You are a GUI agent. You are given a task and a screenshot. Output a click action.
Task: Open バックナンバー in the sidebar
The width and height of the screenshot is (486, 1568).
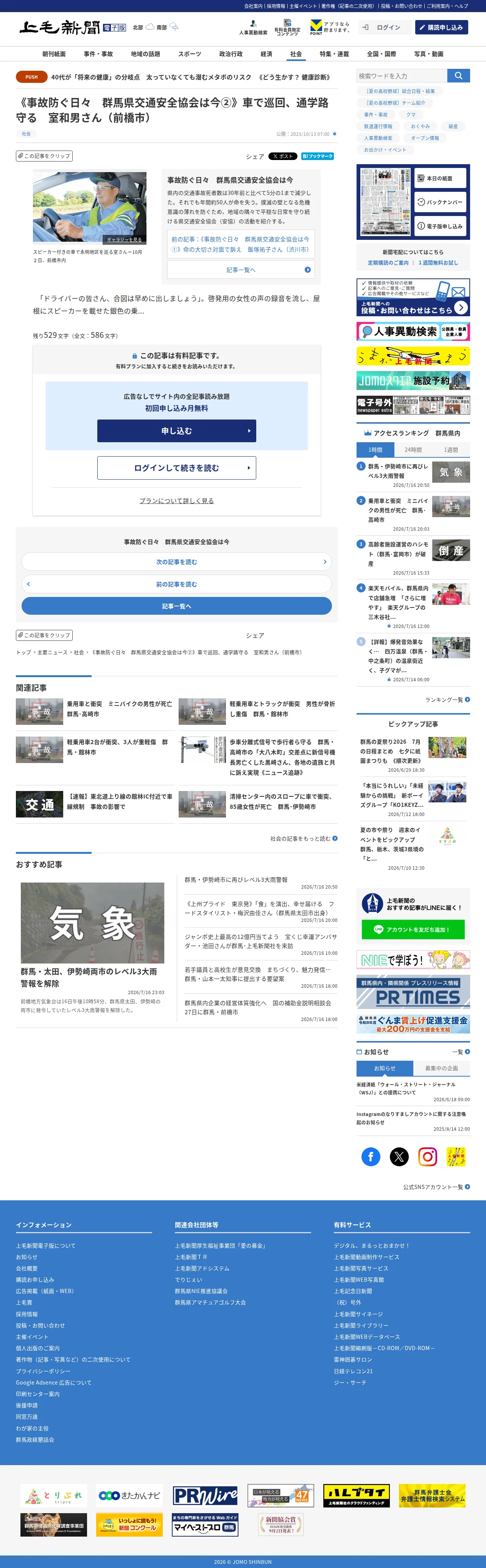pos(440,202)
